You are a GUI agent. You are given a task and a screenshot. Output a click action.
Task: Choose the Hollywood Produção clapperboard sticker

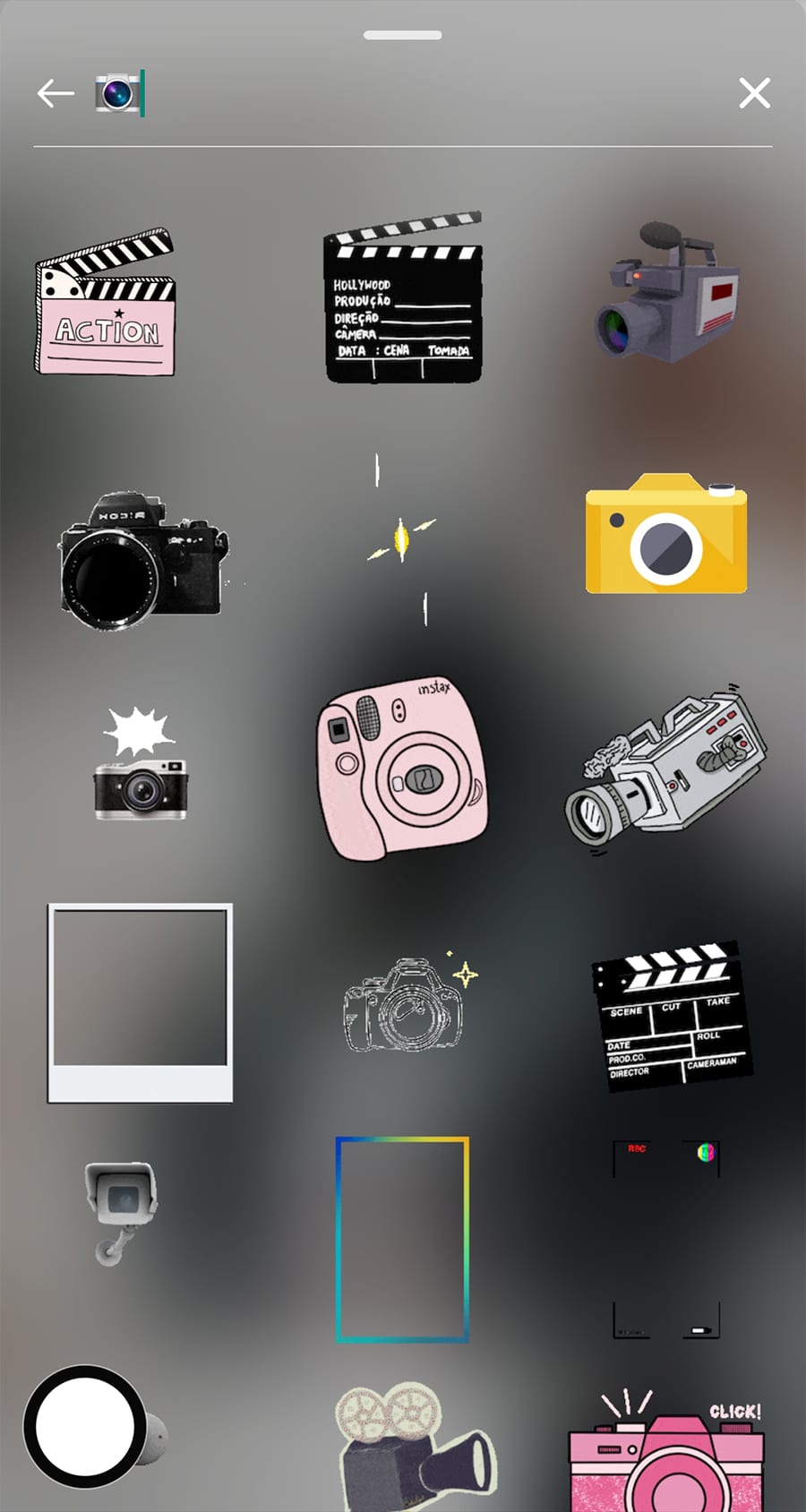coord(403,298)
